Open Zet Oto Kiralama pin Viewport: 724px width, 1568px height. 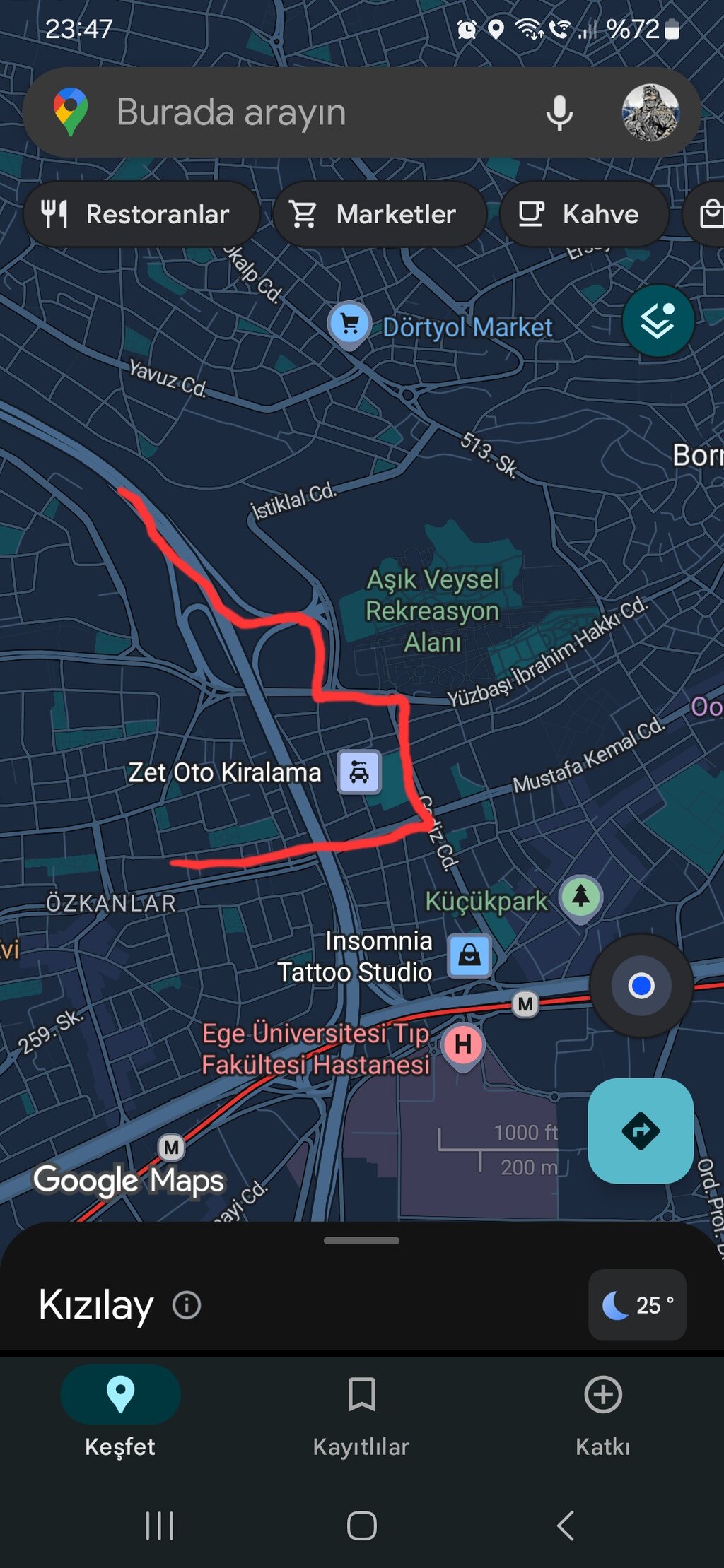click(359, 772)
